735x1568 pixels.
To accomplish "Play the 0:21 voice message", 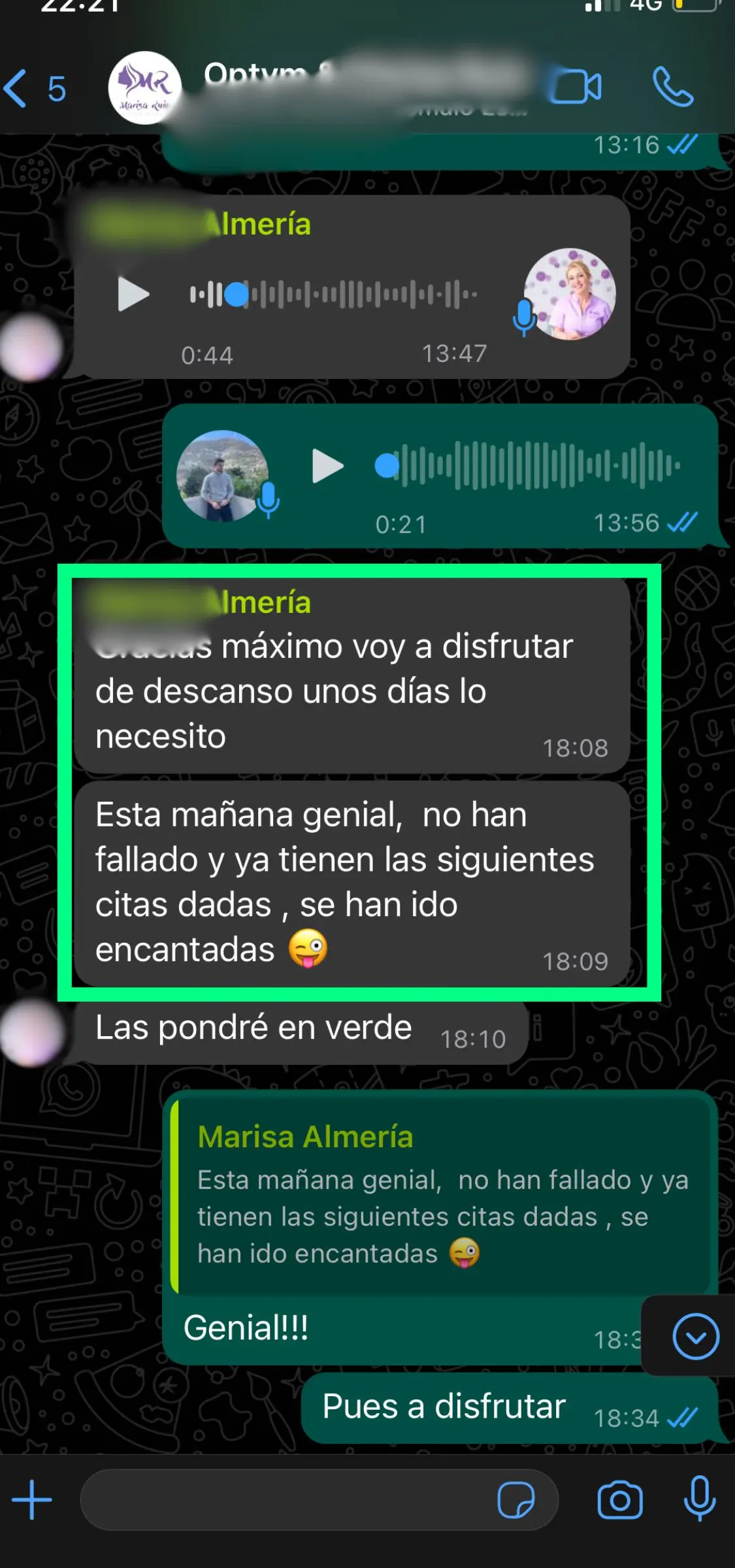I will [327, 466].
